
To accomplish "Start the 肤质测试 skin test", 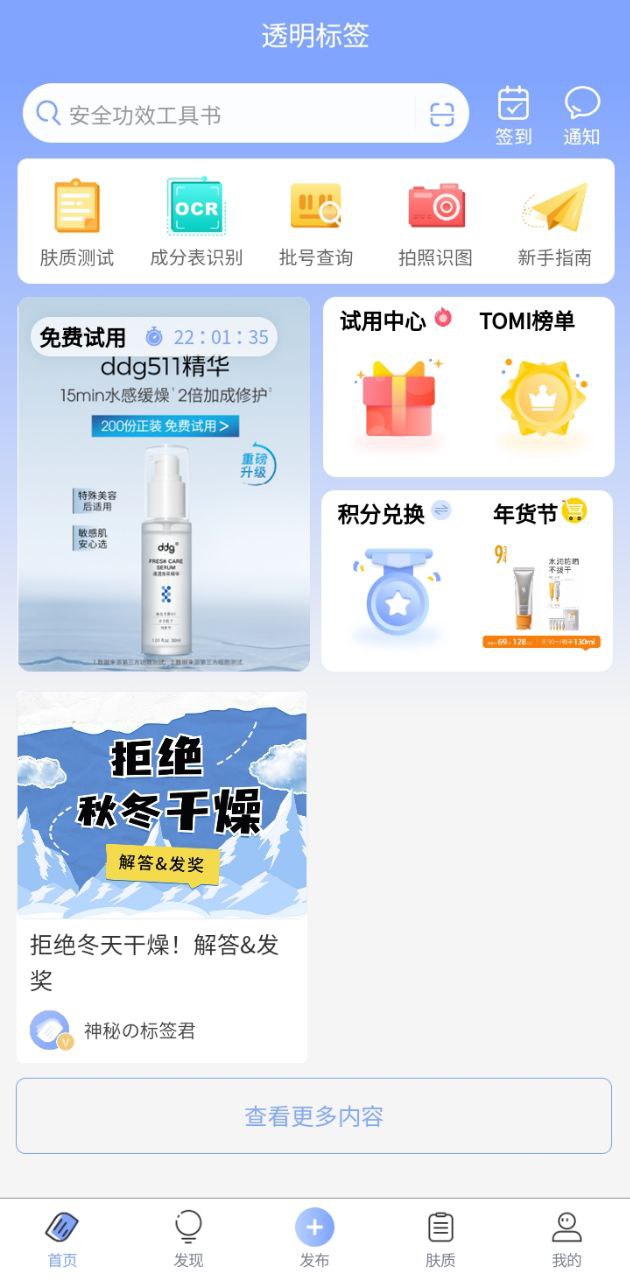I will coord(77,222).
